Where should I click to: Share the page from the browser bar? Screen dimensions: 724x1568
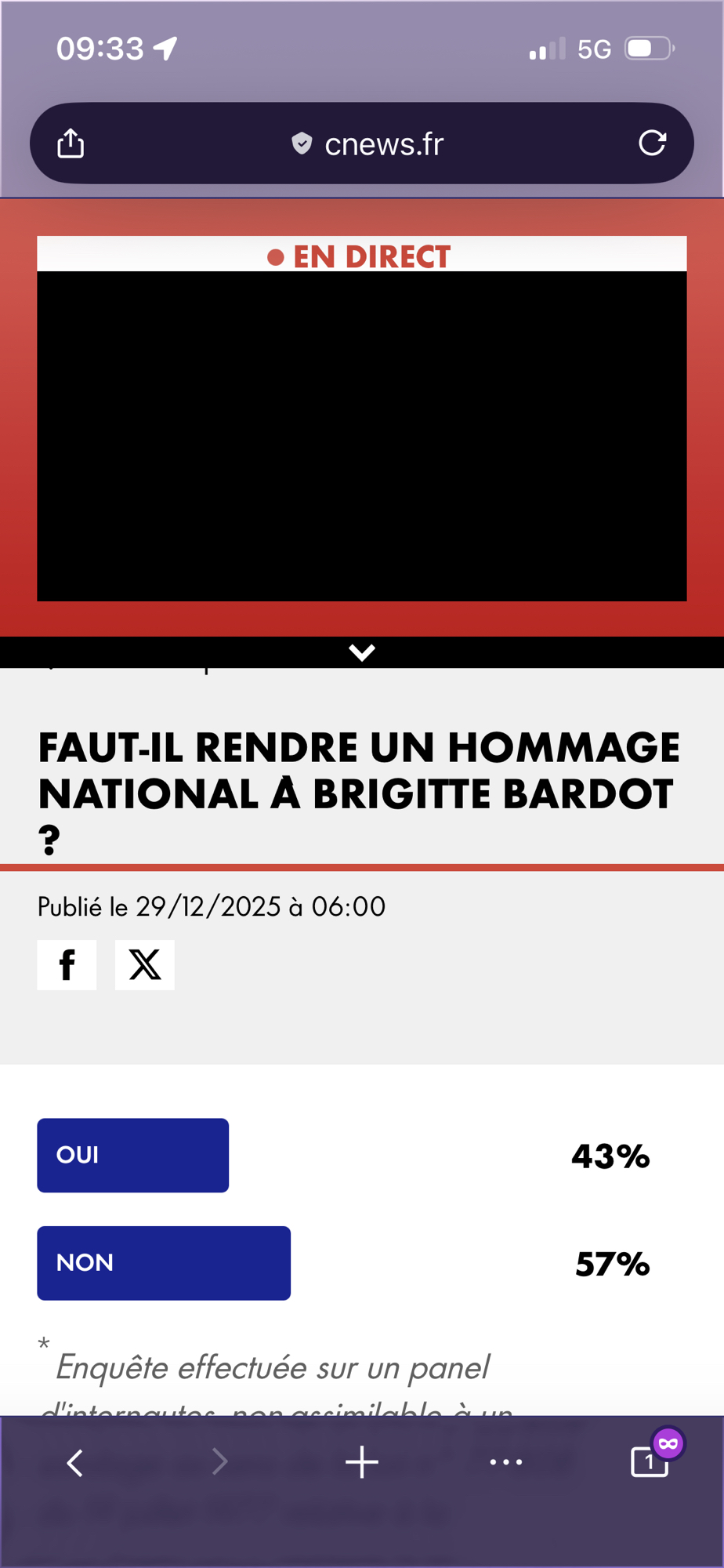click(x=71, y=143)
